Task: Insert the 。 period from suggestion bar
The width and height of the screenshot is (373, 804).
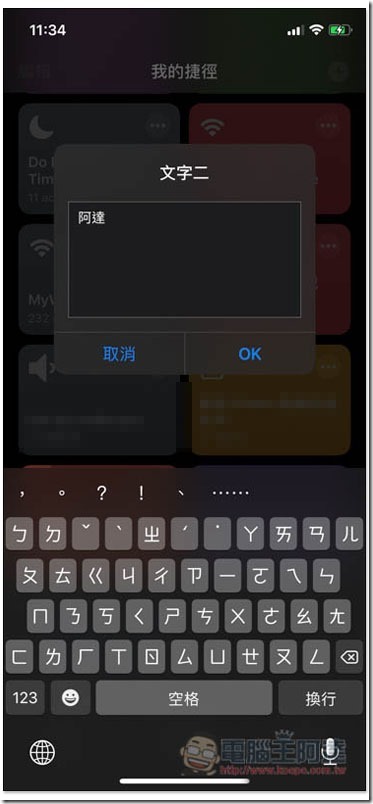Action: point(62,493)
